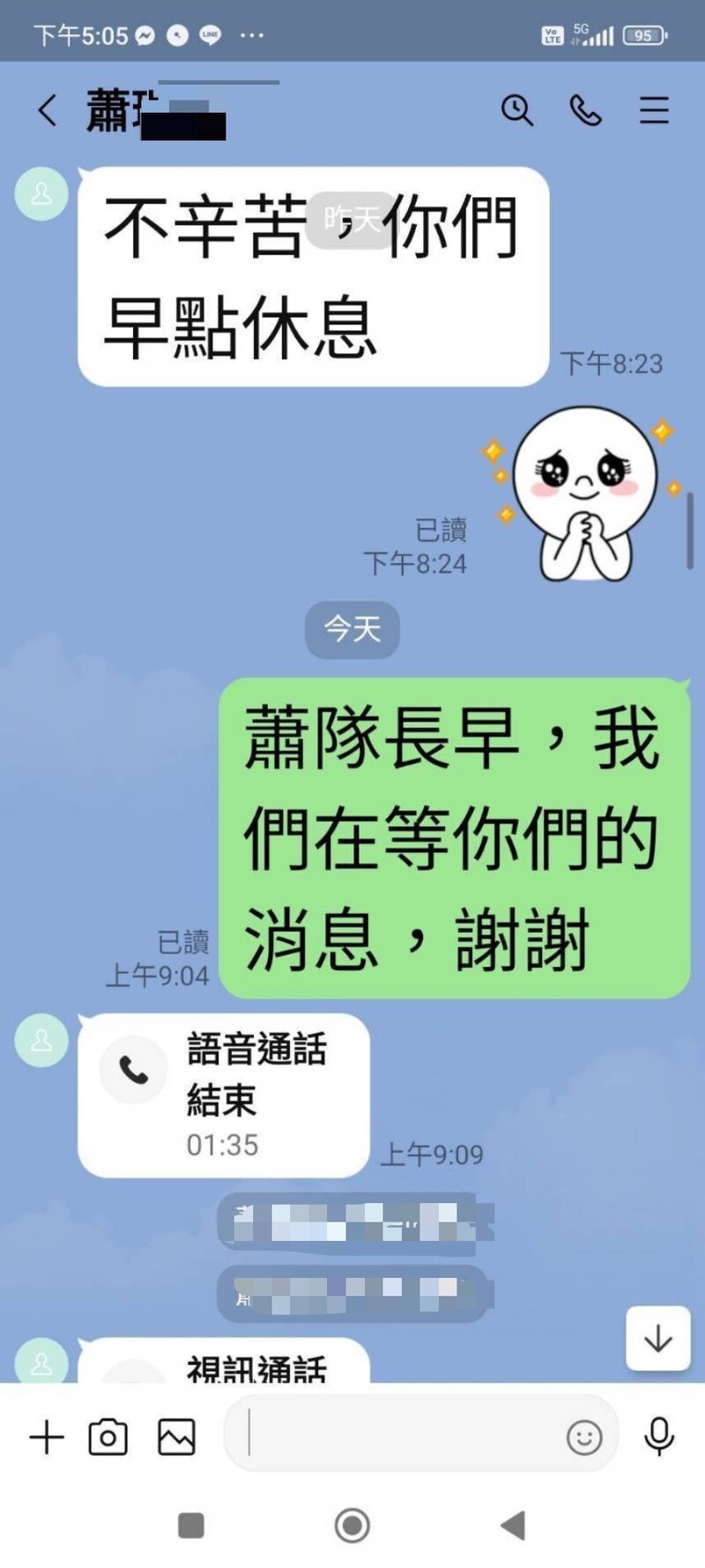Open the emoji and sticker picker
The height and width of the screenshot is (1568, 705).
583,1437
